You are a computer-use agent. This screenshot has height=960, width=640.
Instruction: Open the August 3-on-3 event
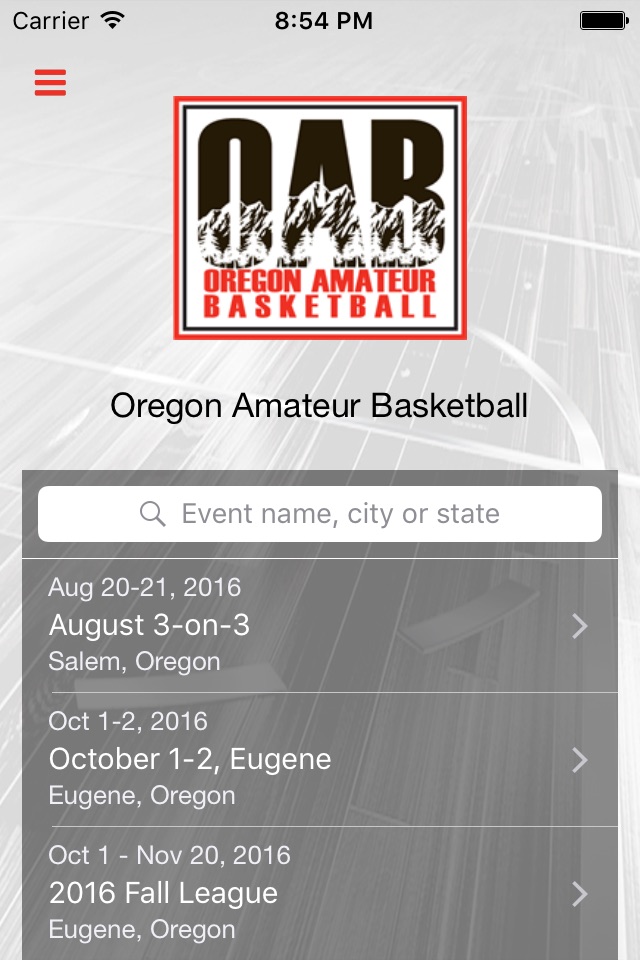320,626
